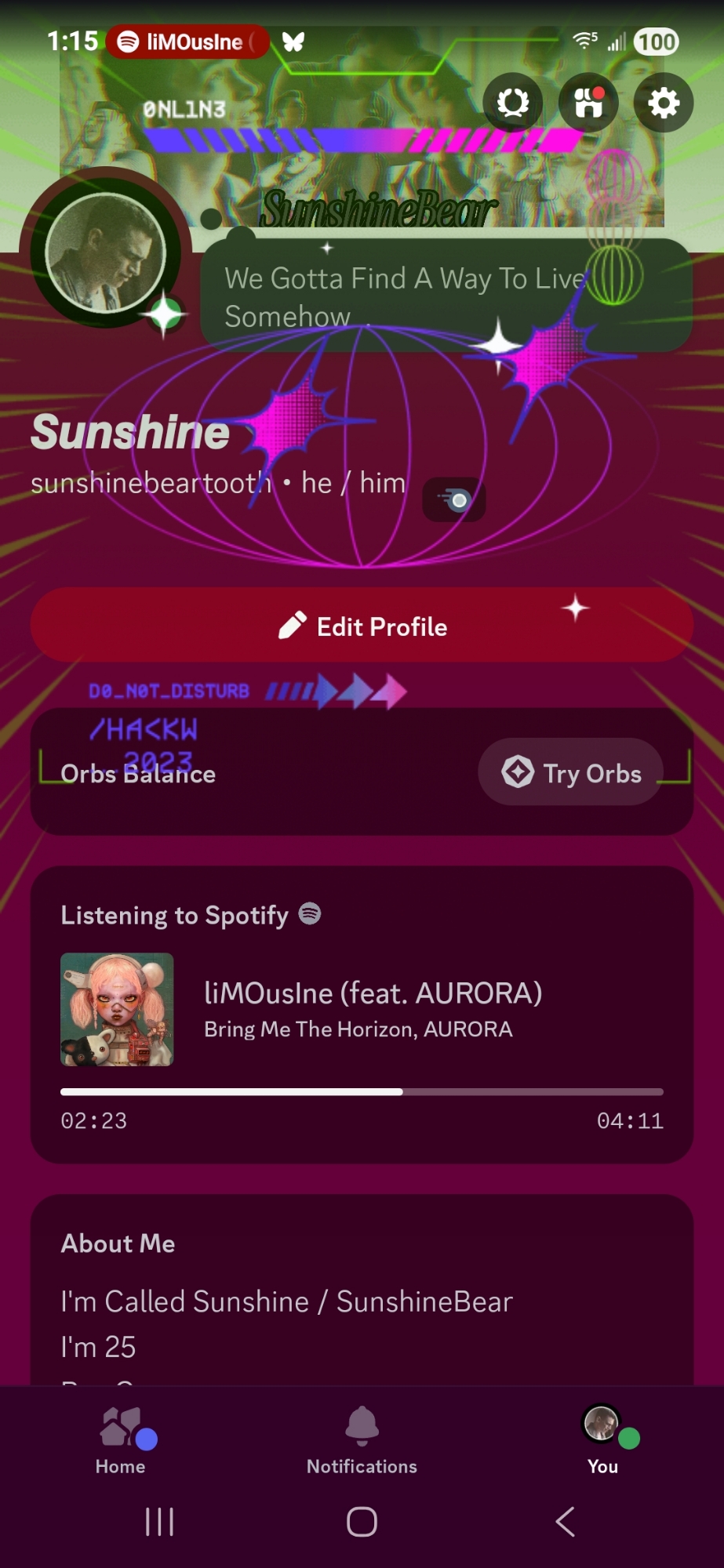Open the Nitro icon in header
Screen dimensions: 724x1568
click(513, 103)
